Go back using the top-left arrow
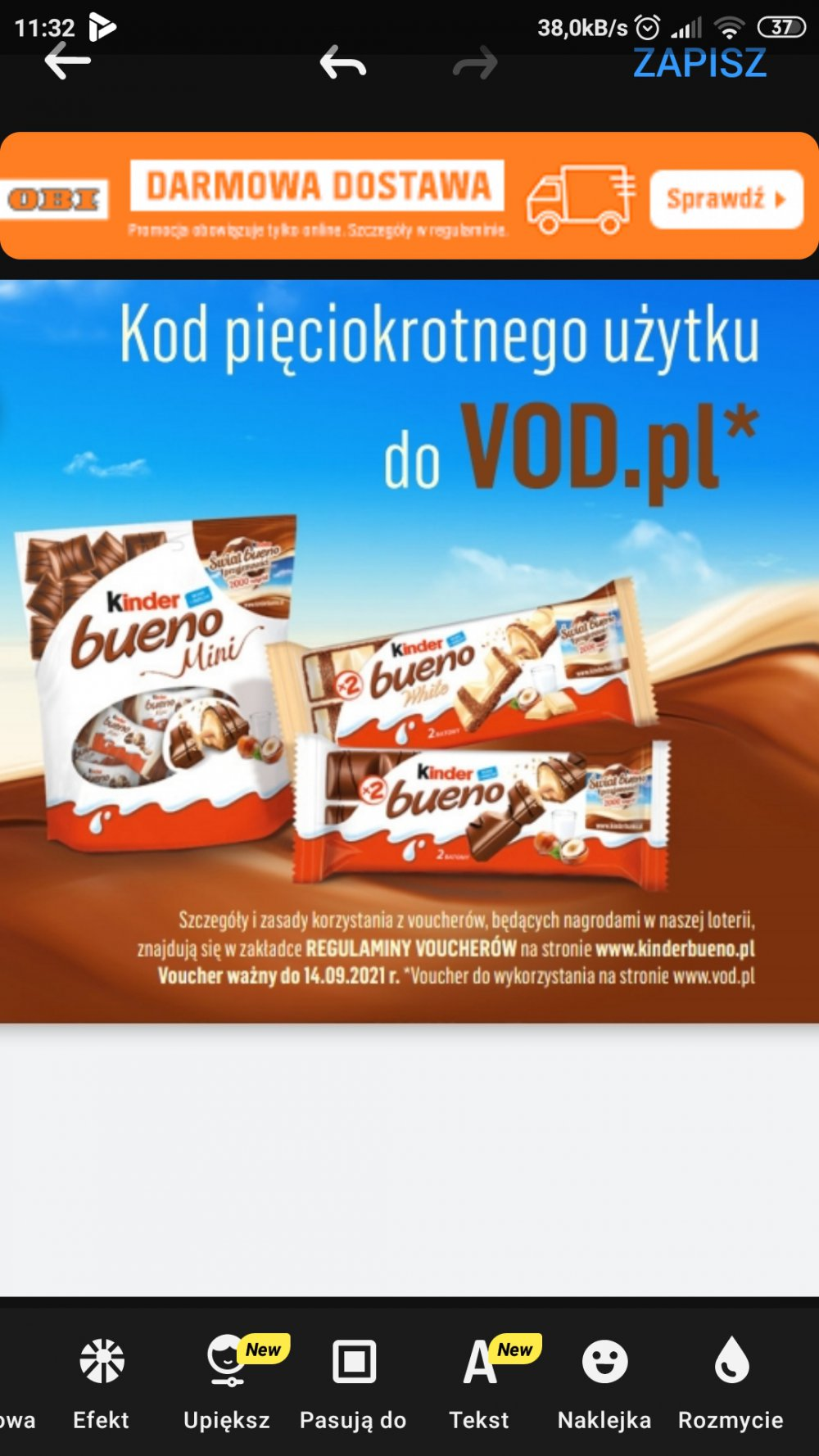819x1456 pixels. (67, 62)
